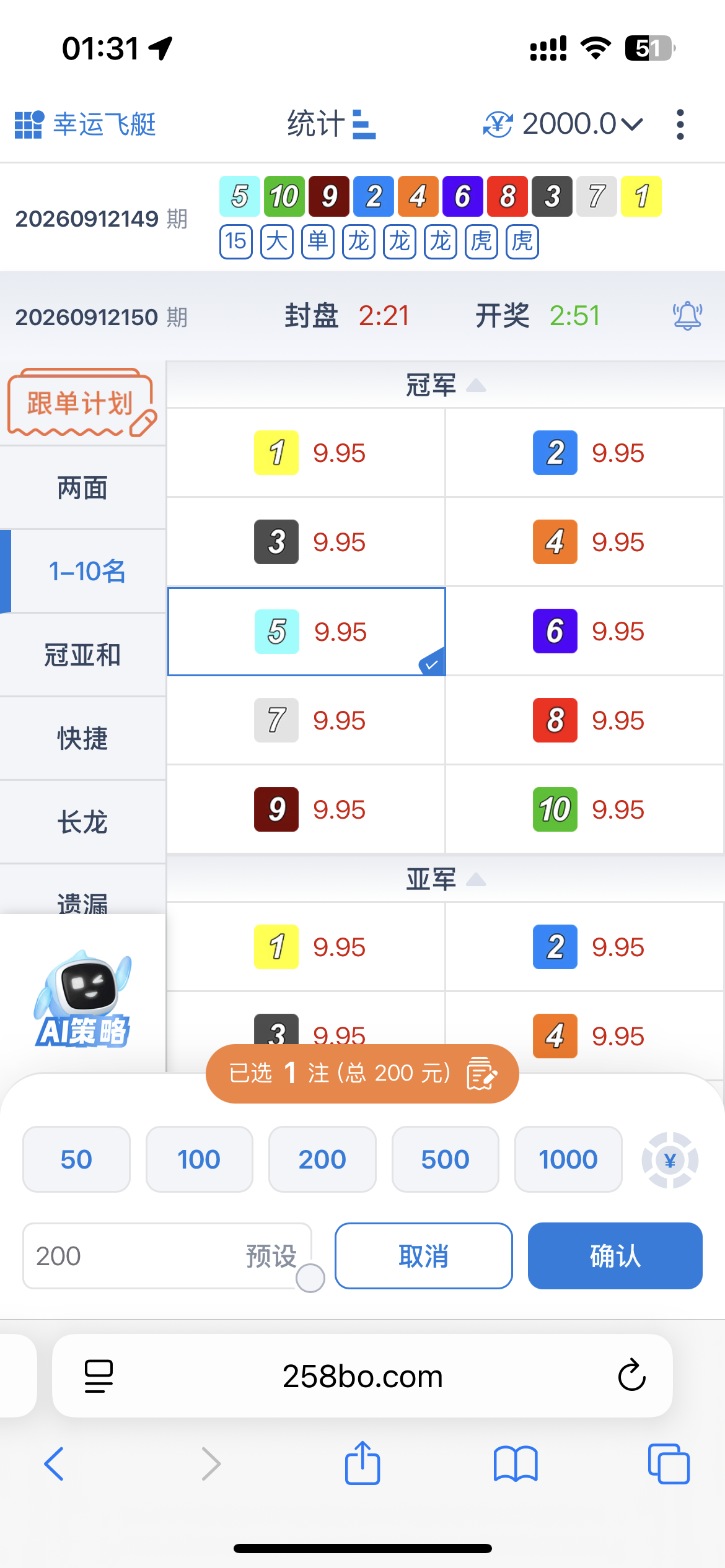Image resolution: width=725 pixels, height=1568 pixels.
Task: Reload the page in Safari
Action: 631,1376
